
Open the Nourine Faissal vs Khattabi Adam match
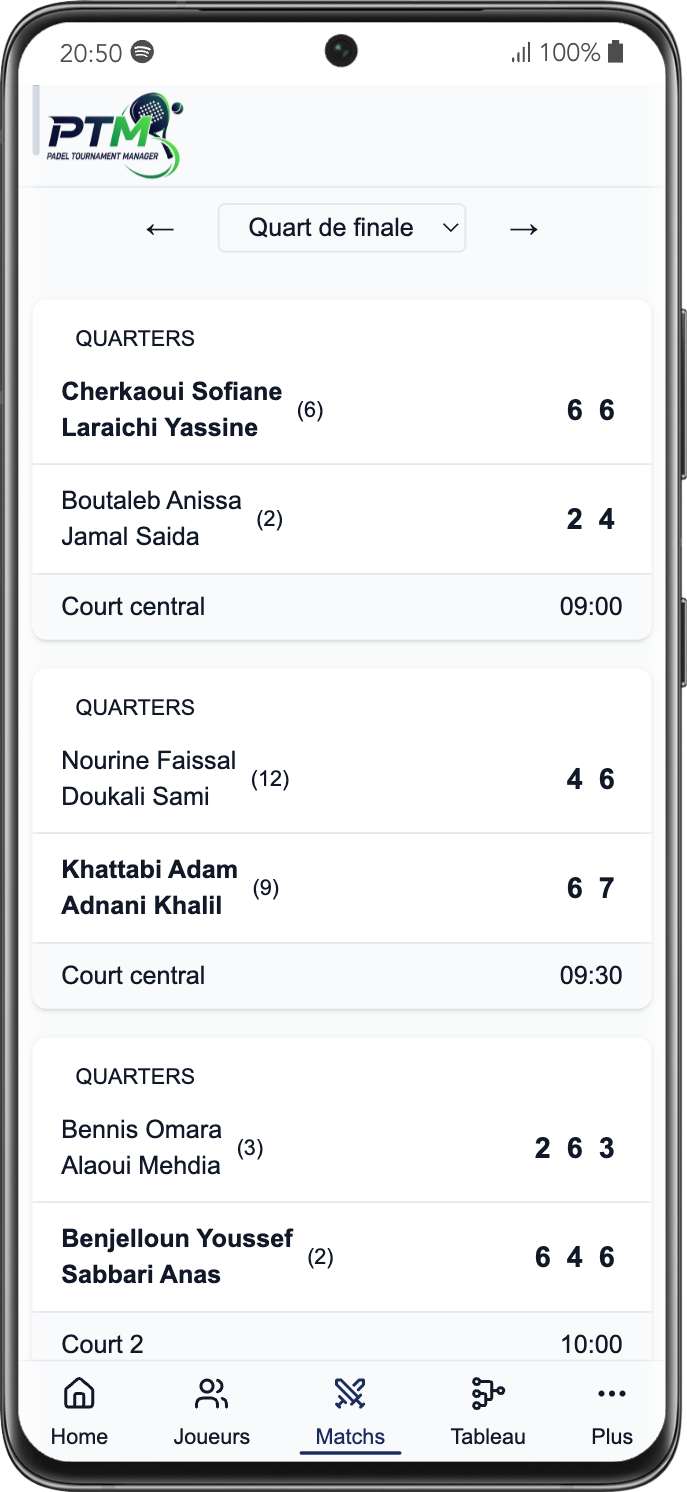(342, 838)
